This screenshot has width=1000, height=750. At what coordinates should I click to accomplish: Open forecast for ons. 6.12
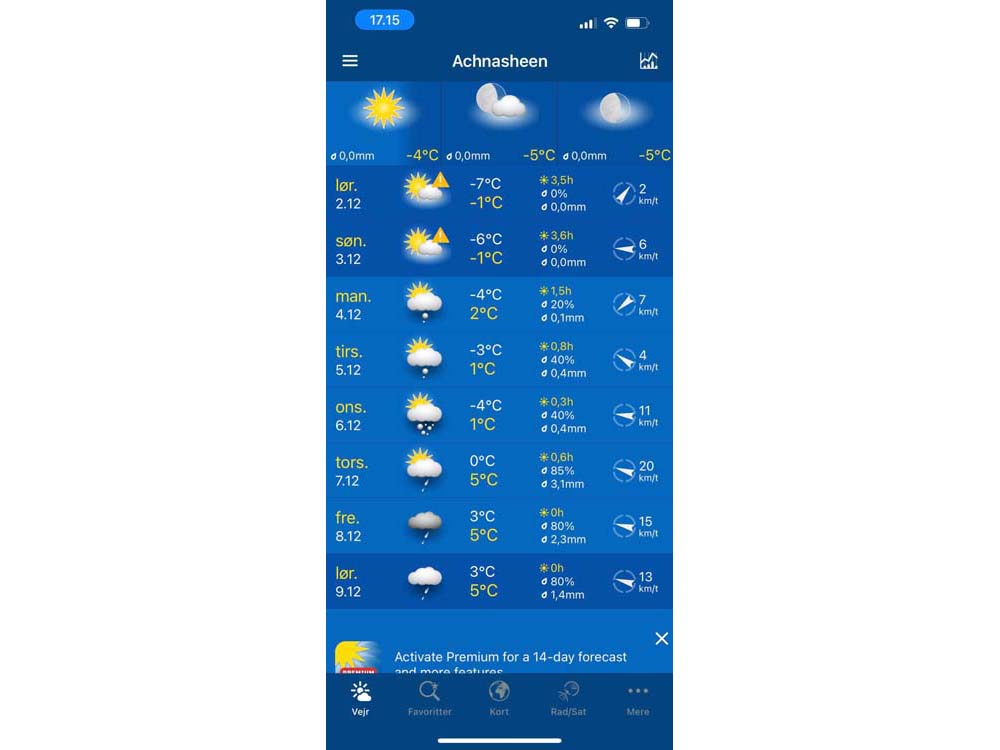coord(499,415)
